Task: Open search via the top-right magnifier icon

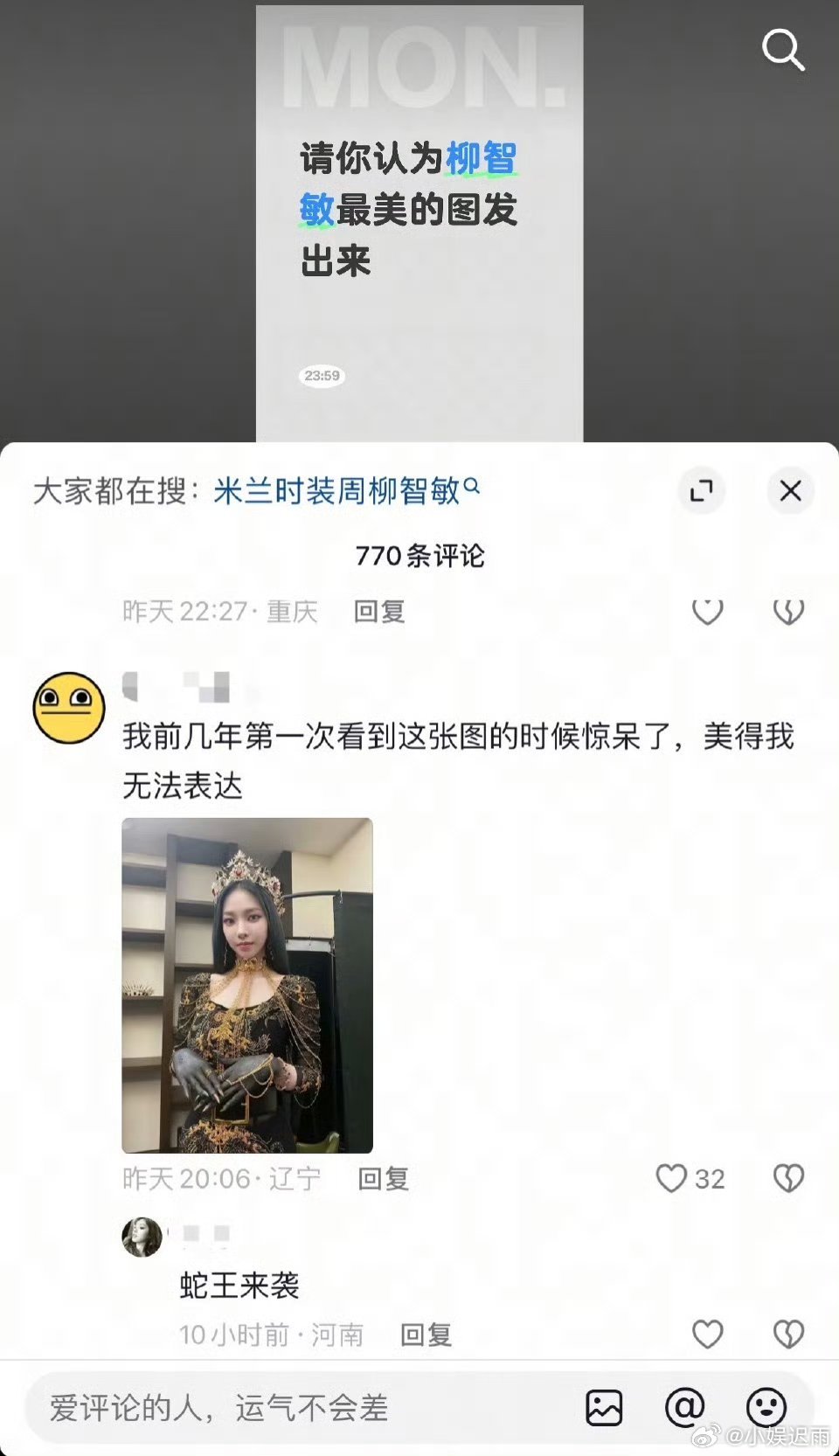Action: [783, 50]
